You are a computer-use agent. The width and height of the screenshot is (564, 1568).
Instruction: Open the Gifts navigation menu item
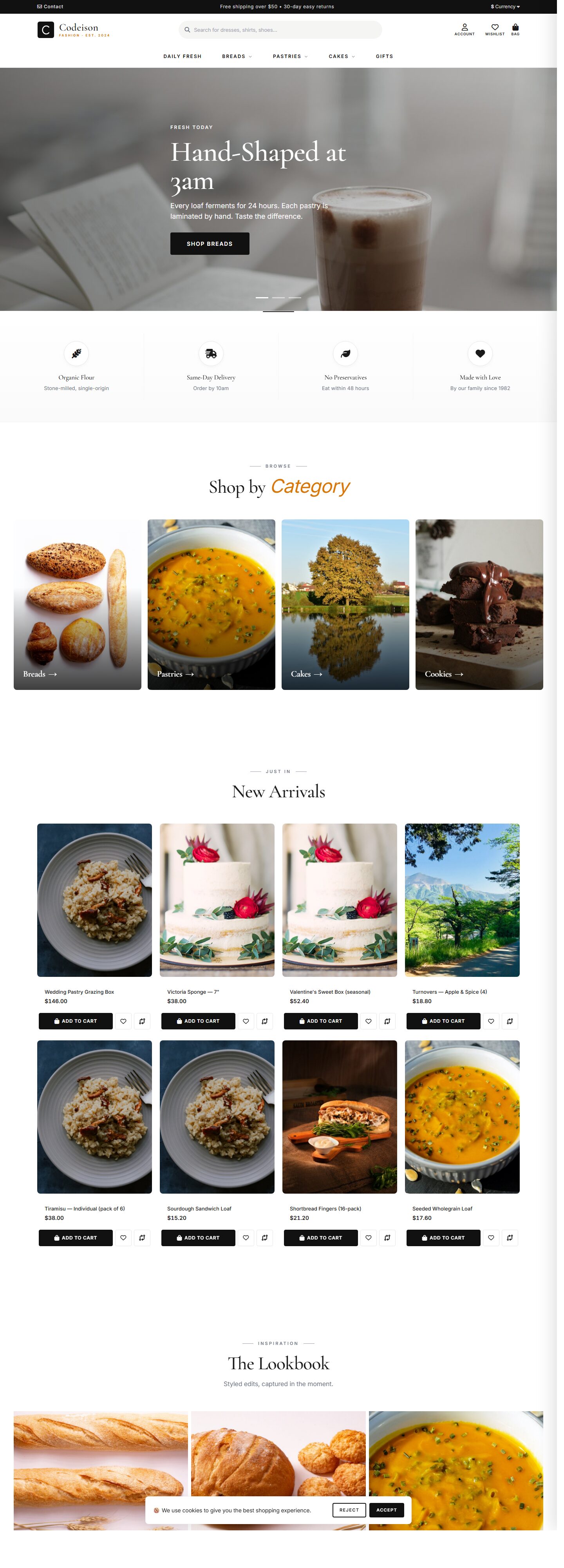[384, 56]
